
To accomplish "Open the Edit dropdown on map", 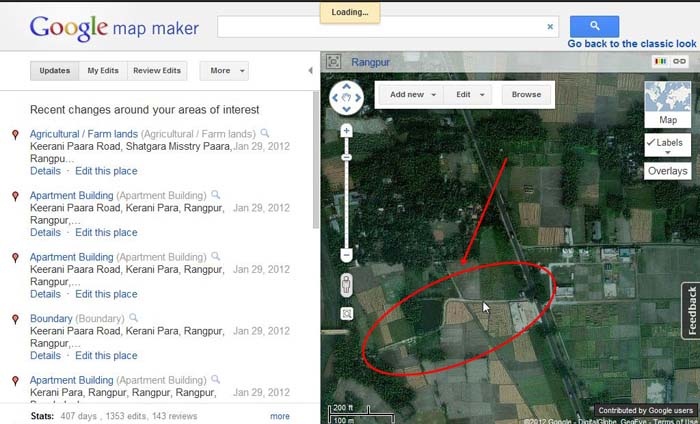I will coord(469,94).
